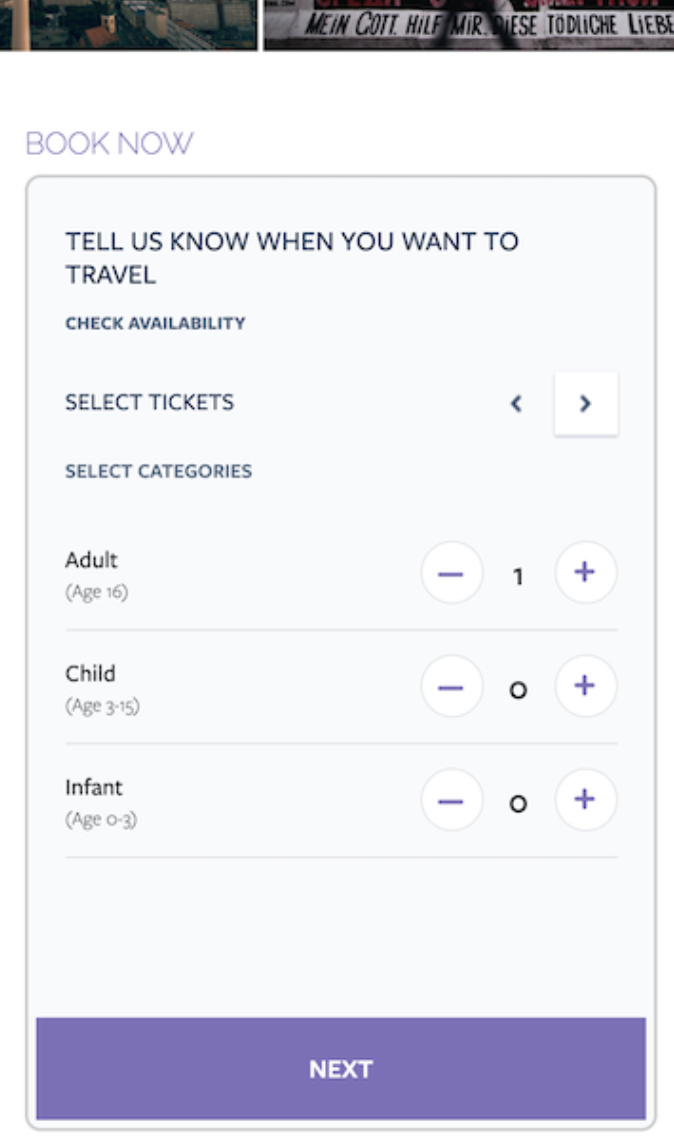Add an Infant ticket
Image resolution: width=674 pixels, height=1148 pixels.
pos(585,800)
